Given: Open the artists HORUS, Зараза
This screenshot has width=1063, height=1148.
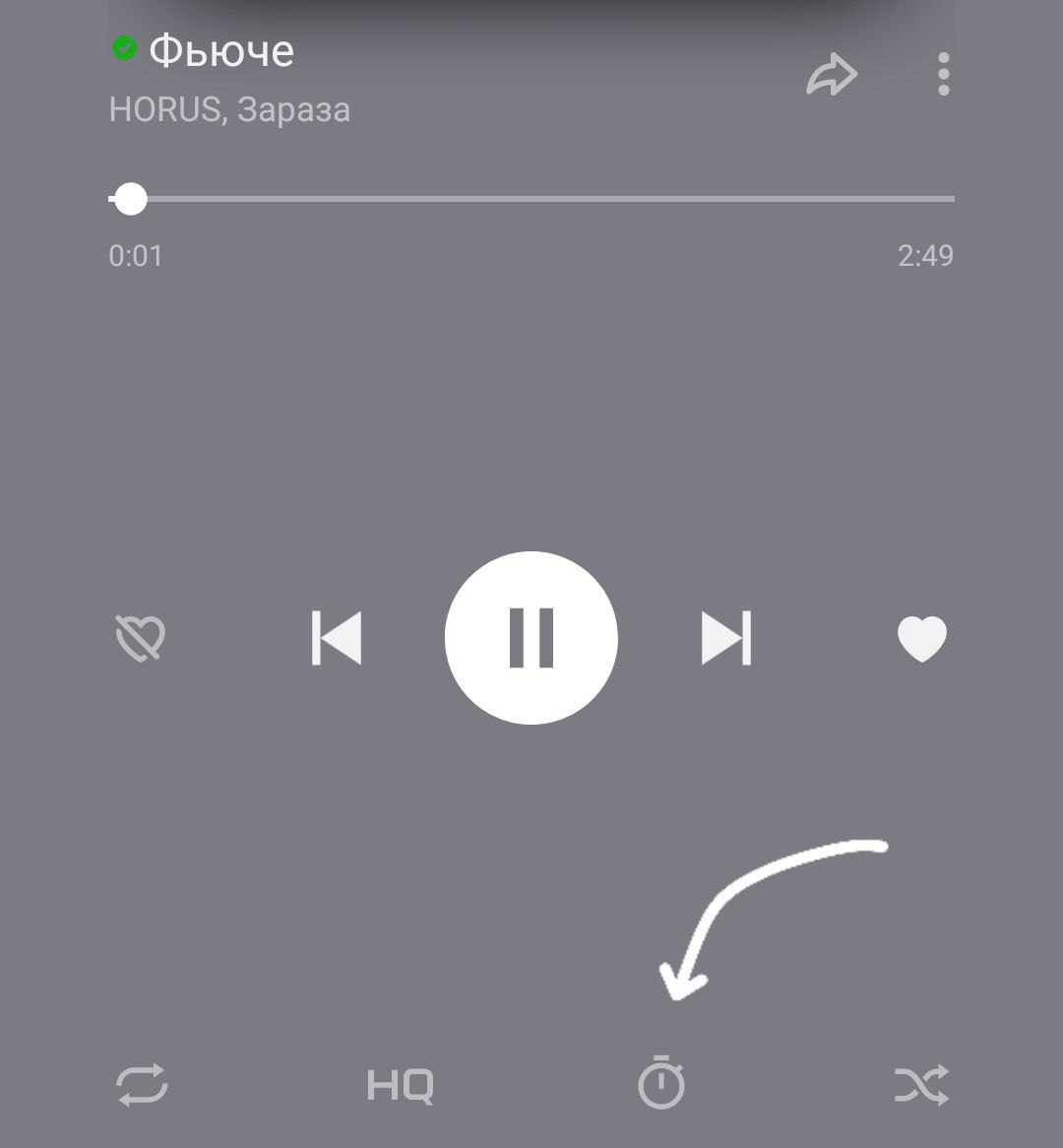Looking at the screenshot, I should 229,109.
